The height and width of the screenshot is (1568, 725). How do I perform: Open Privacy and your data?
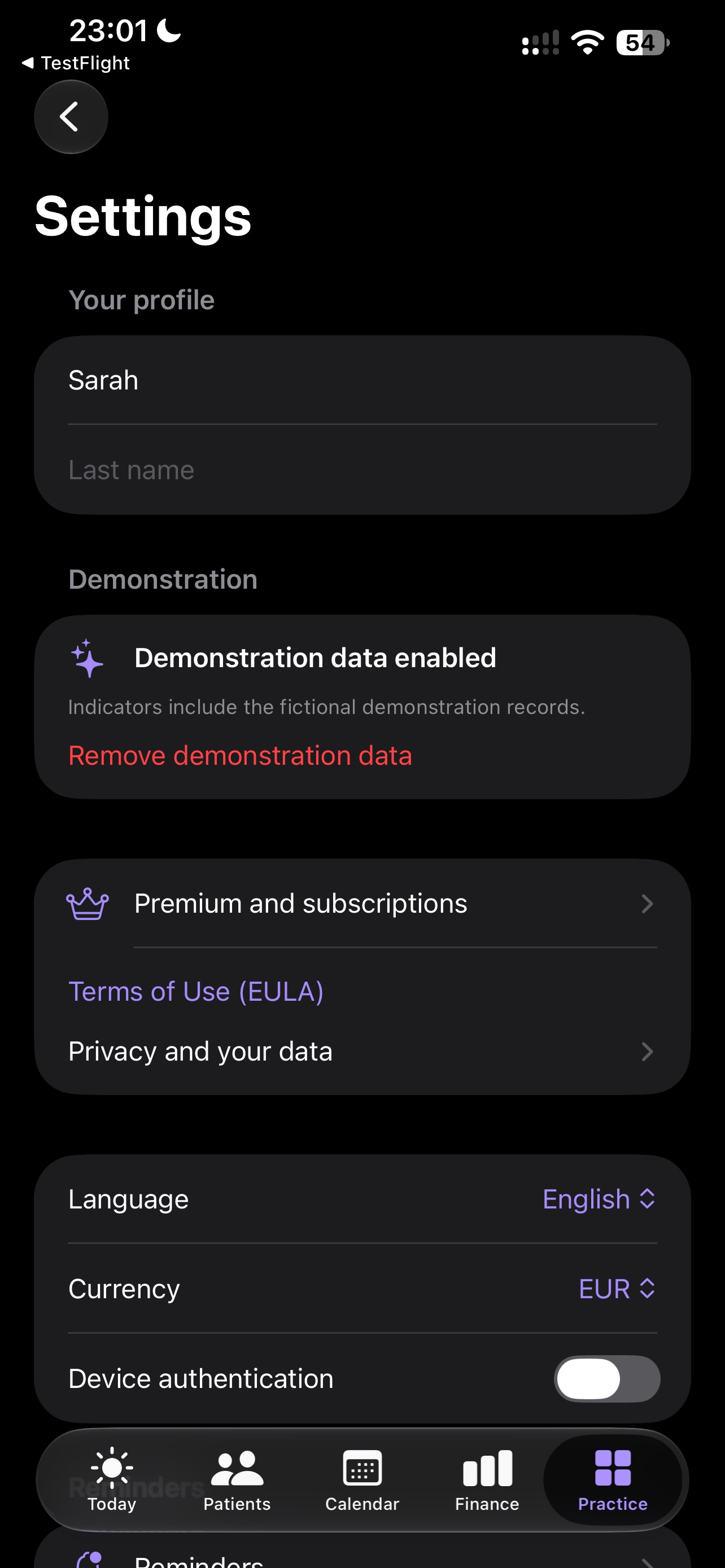click(x=362, y=1052)
